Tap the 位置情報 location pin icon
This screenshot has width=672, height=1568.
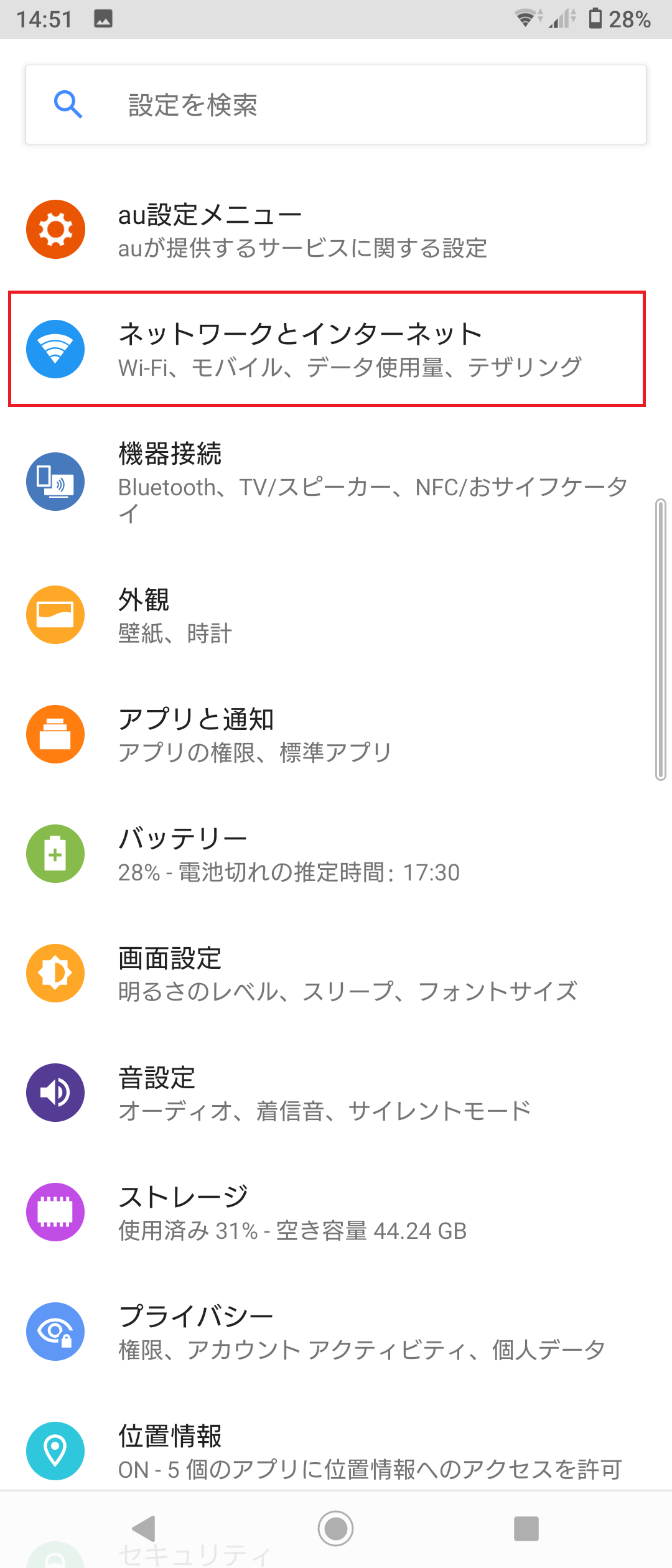click(x=55, y=1451)
